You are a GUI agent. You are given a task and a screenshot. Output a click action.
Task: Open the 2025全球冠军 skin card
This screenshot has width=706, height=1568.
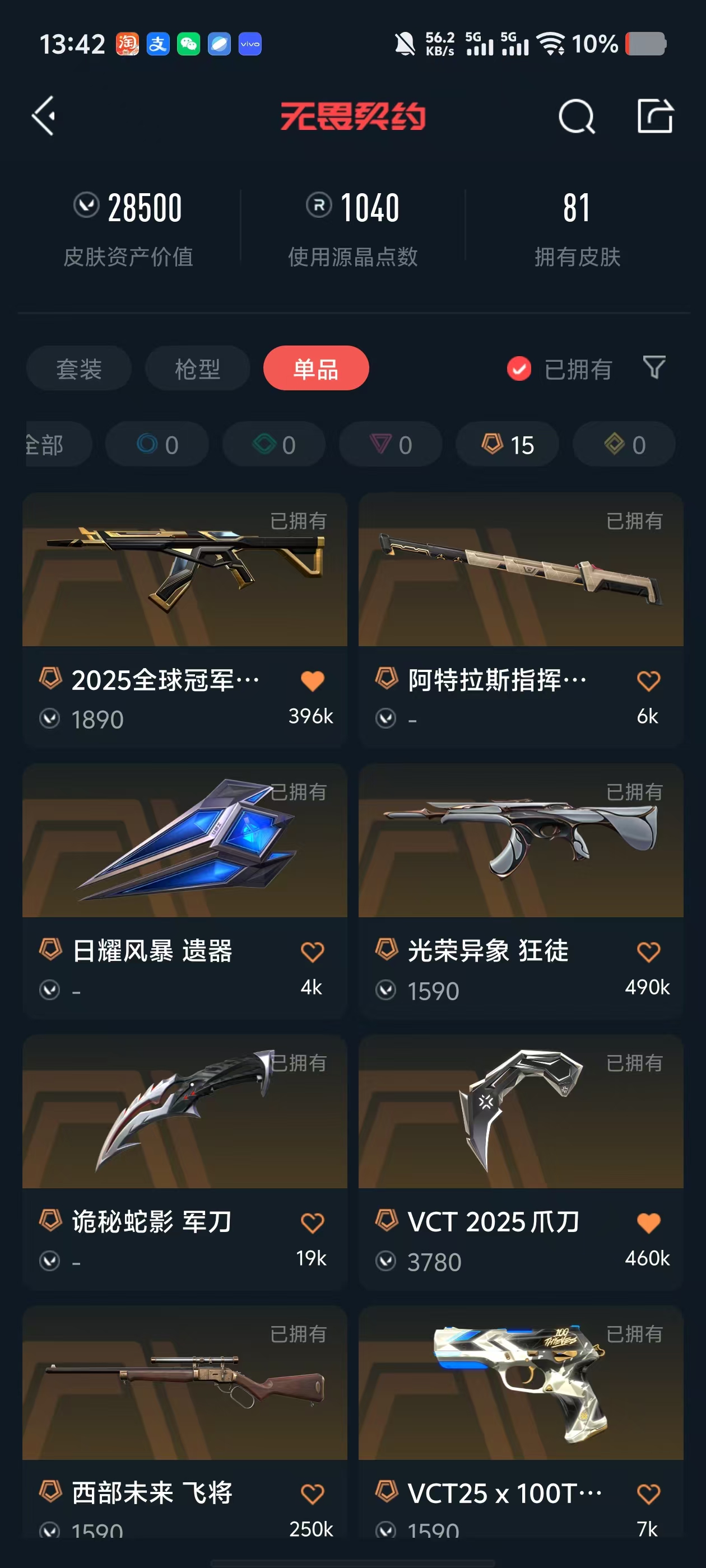point(184,620)
